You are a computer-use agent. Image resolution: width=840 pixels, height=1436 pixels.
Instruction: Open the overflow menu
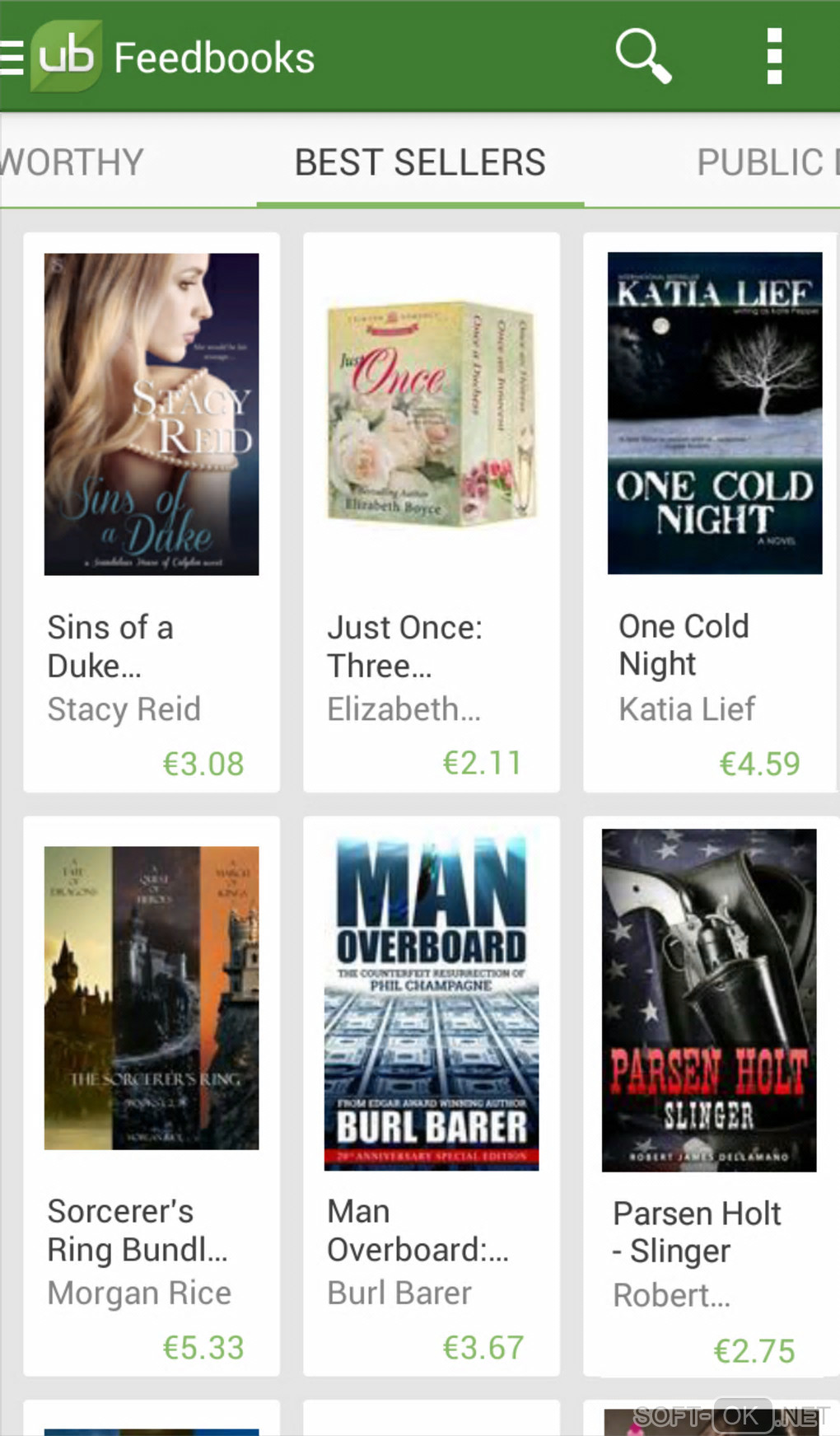(773, 56)
